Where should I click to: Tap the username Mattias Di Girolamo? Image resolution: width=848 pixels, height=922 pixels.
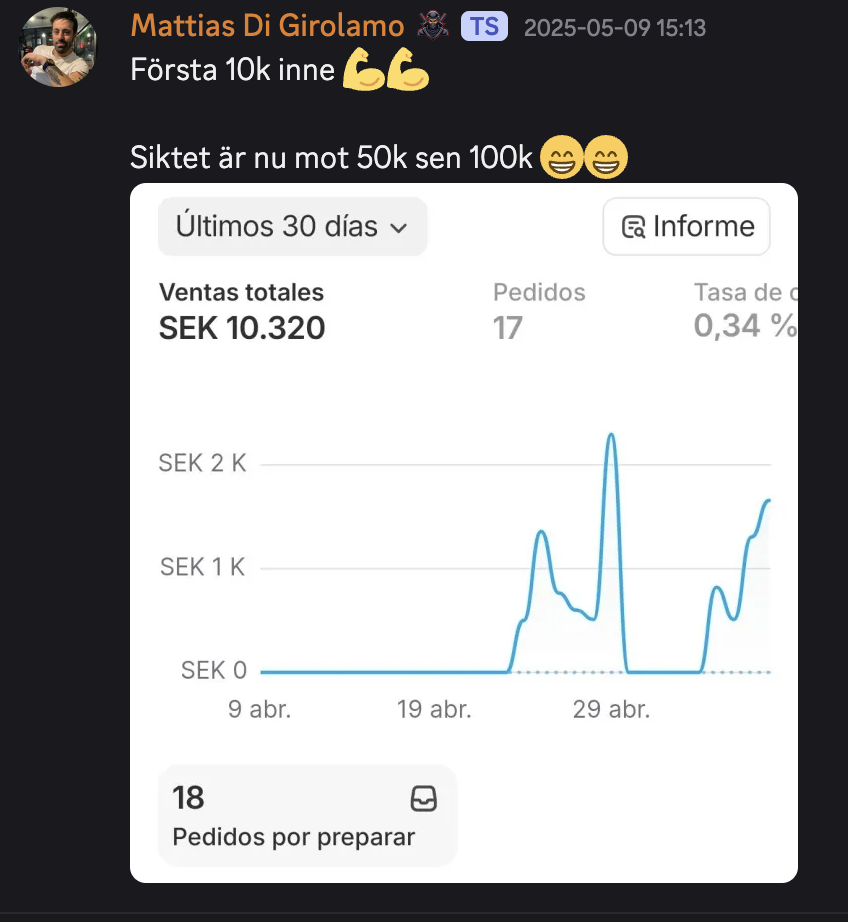267,27
